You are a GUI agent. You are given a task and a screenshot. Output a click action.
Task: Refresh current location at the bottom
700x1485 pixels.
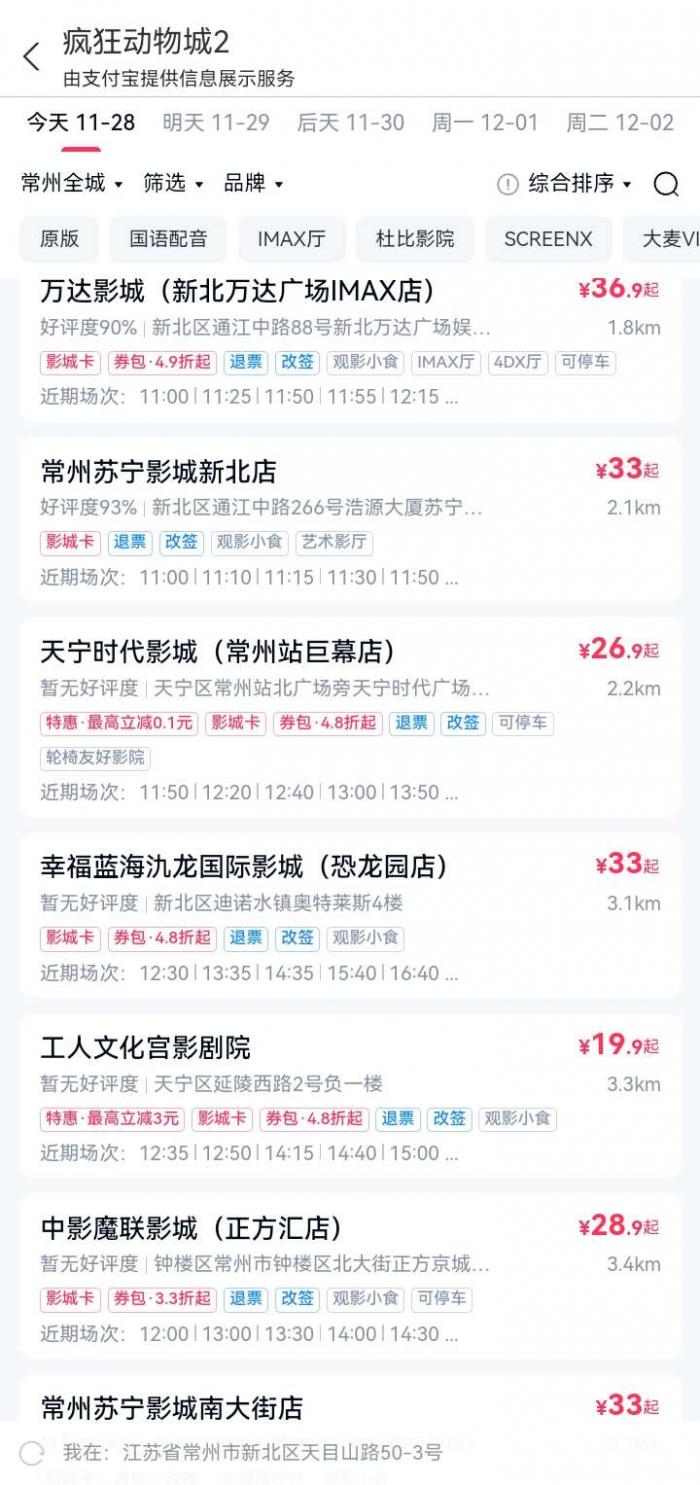point(32,1453)
